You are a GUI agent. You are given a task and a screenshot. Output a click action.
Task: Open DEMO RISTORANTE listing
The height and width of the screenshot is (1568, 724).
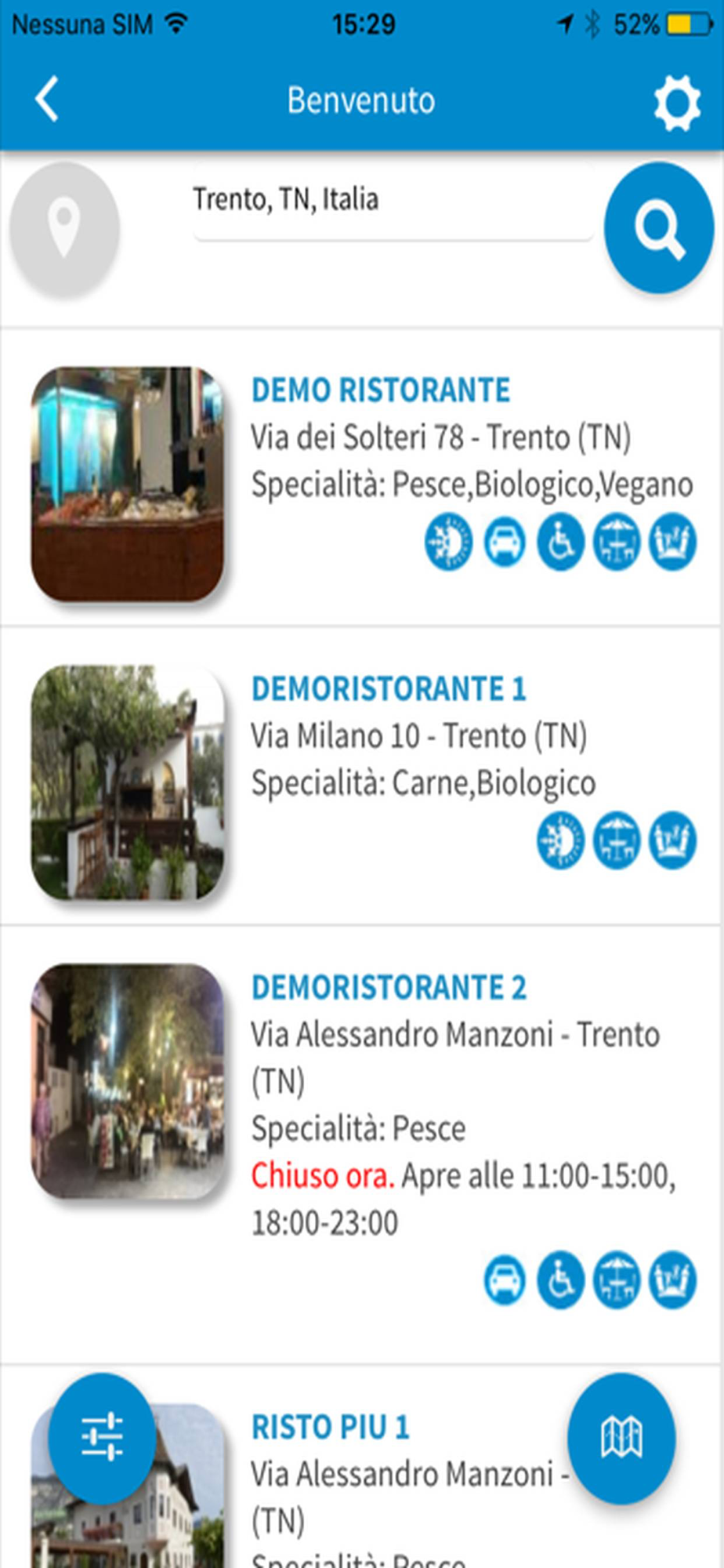pyautogui.click(x=381, y=390)
